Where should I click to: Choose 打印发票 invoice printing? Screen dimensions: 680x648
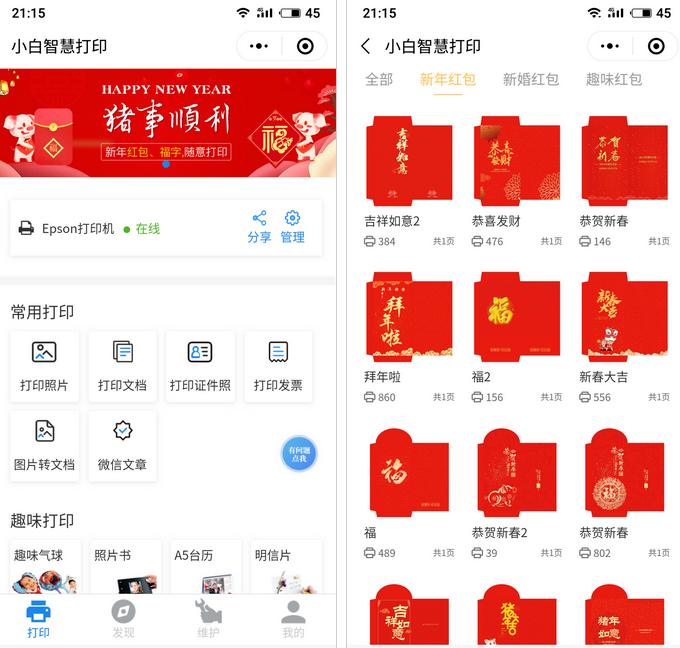click(278, 365)
